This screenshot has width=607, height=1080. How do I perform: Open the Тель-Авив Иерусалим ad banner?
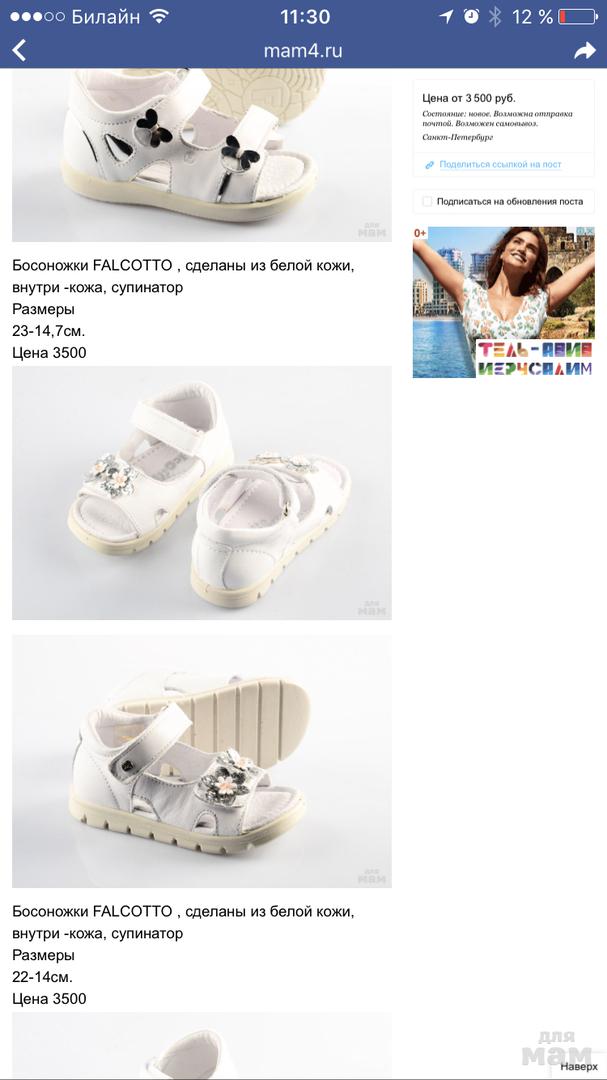(504, 302)
